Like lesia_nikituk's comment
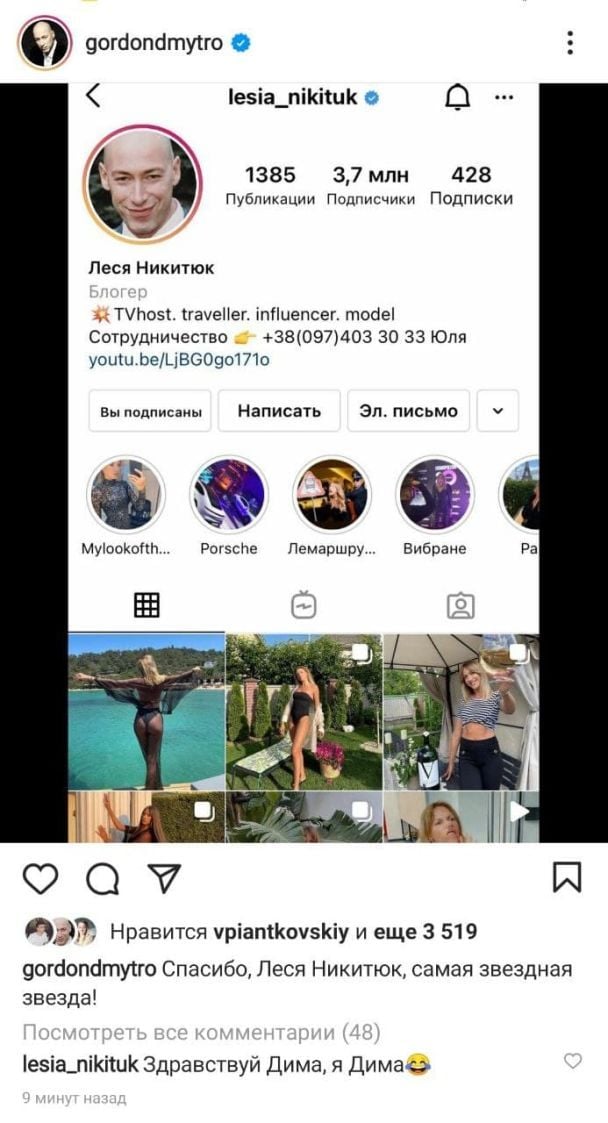This screenshot has height=1123, width=608. pos(573,1061)
